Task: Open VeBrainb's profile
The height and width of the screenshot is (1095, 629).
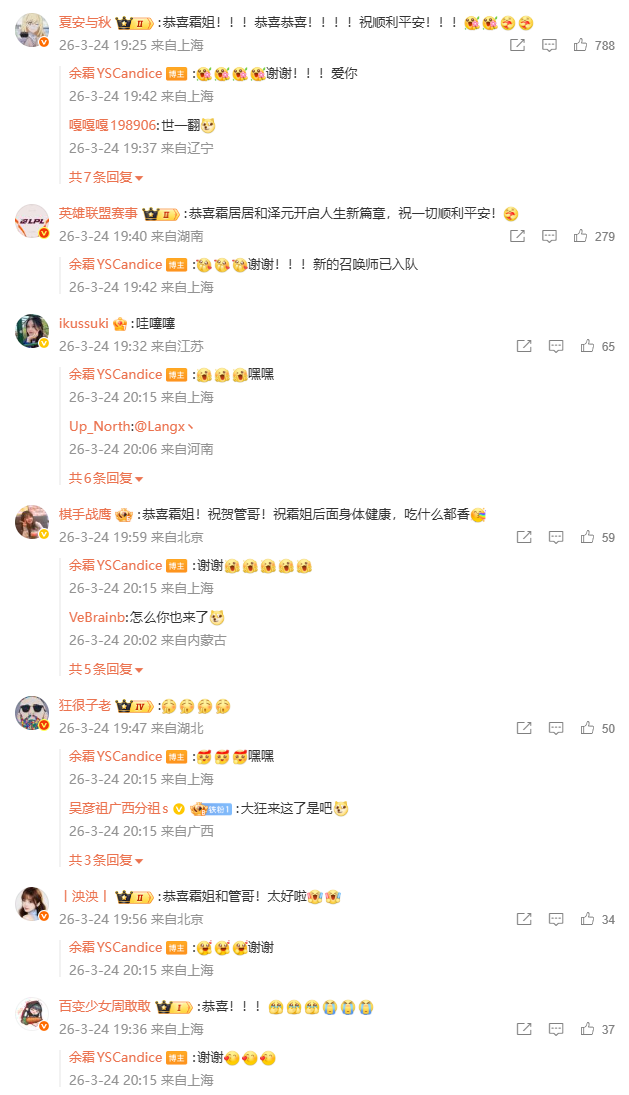Action: [x=97, y=617]
